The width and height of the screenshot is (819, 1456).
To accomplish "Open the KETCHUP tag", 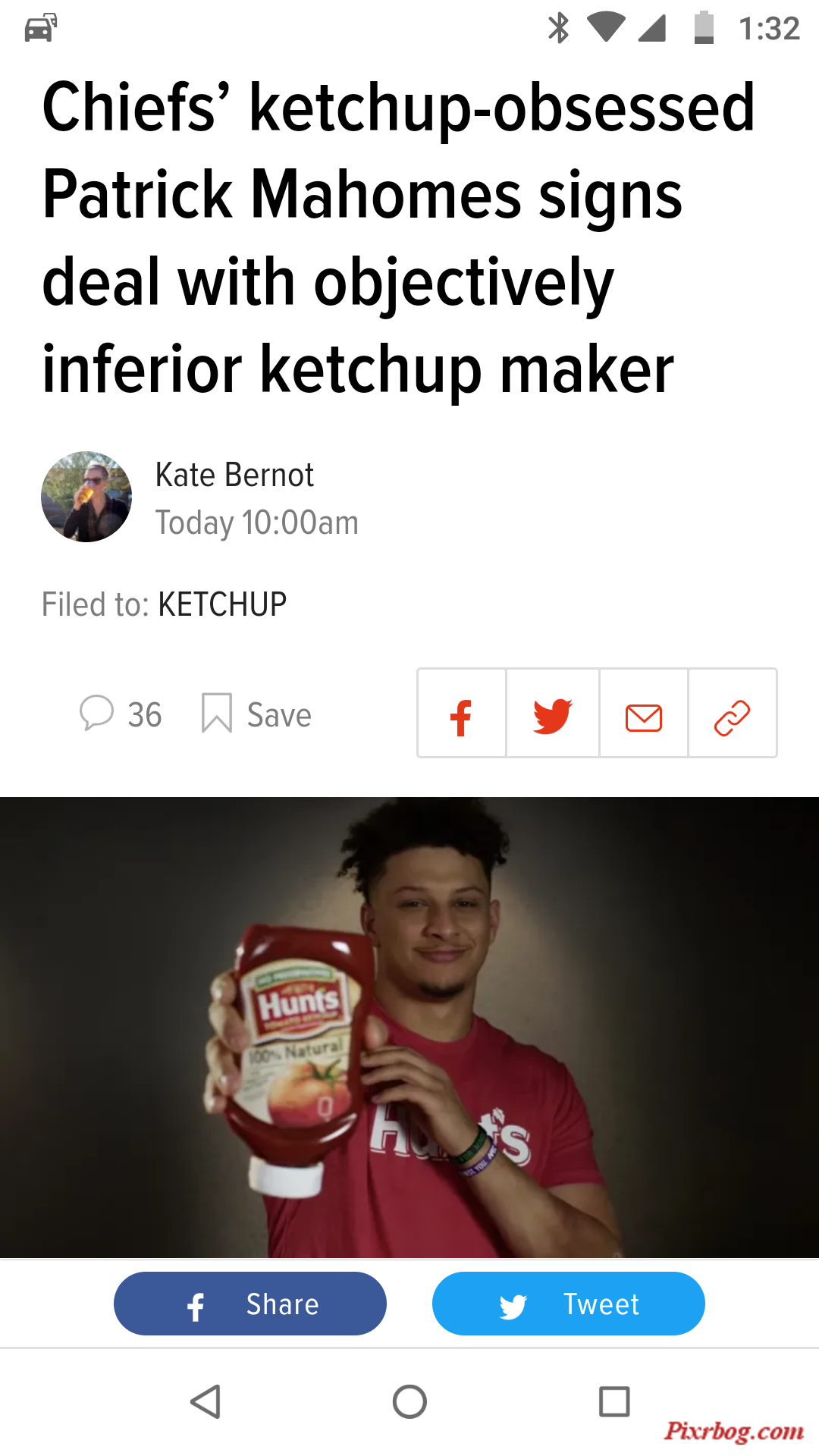I will (x=221, y=604).
